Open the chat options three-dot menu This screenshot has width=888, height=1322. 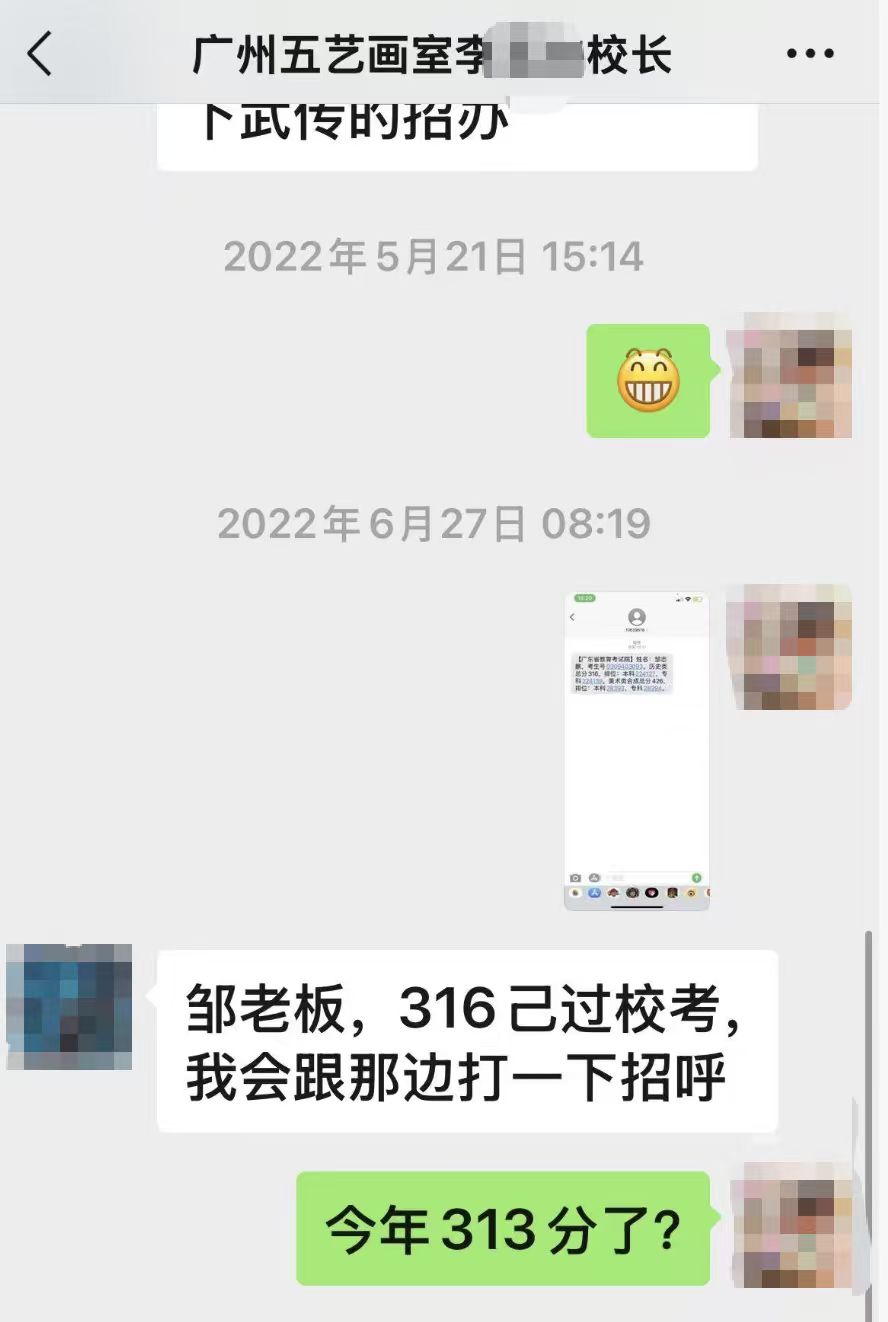coord(810,54)
